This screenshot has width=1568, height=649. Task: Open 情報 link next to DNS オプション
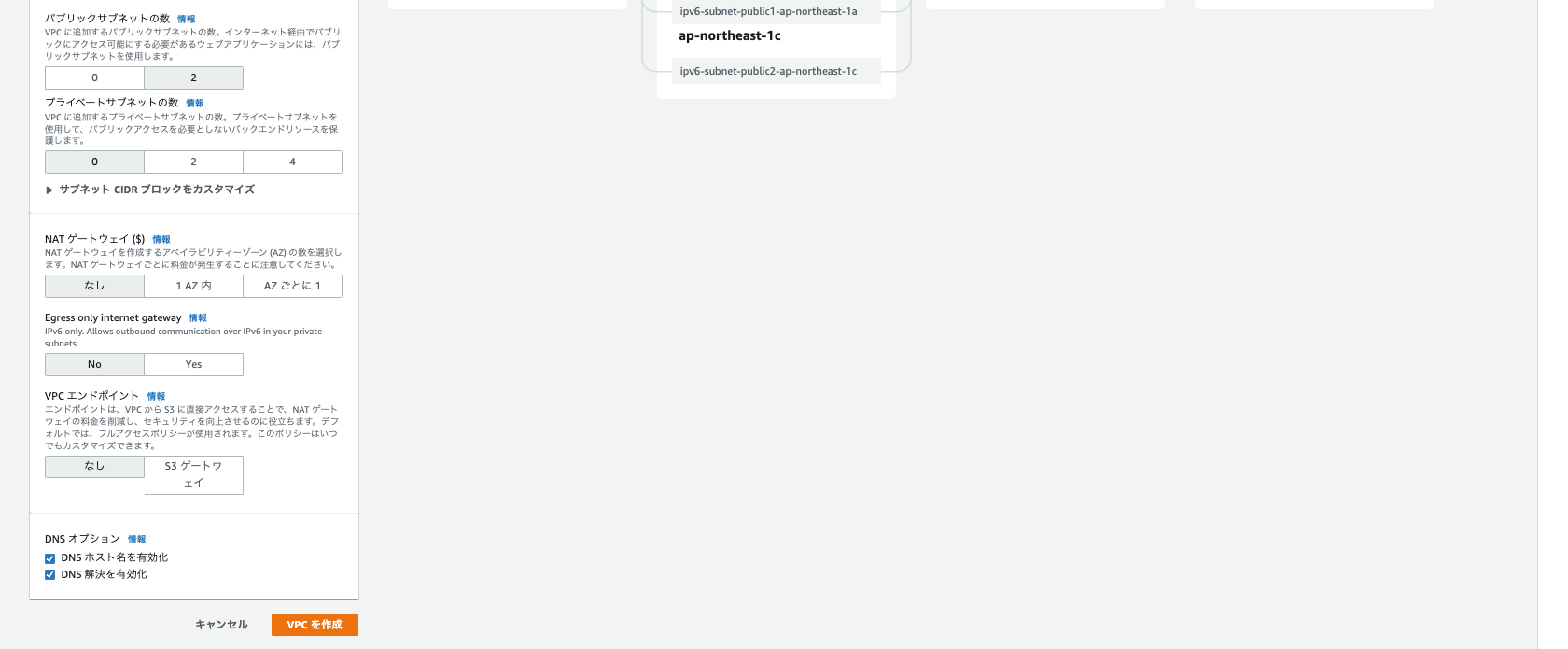click(x=136, y=540)
